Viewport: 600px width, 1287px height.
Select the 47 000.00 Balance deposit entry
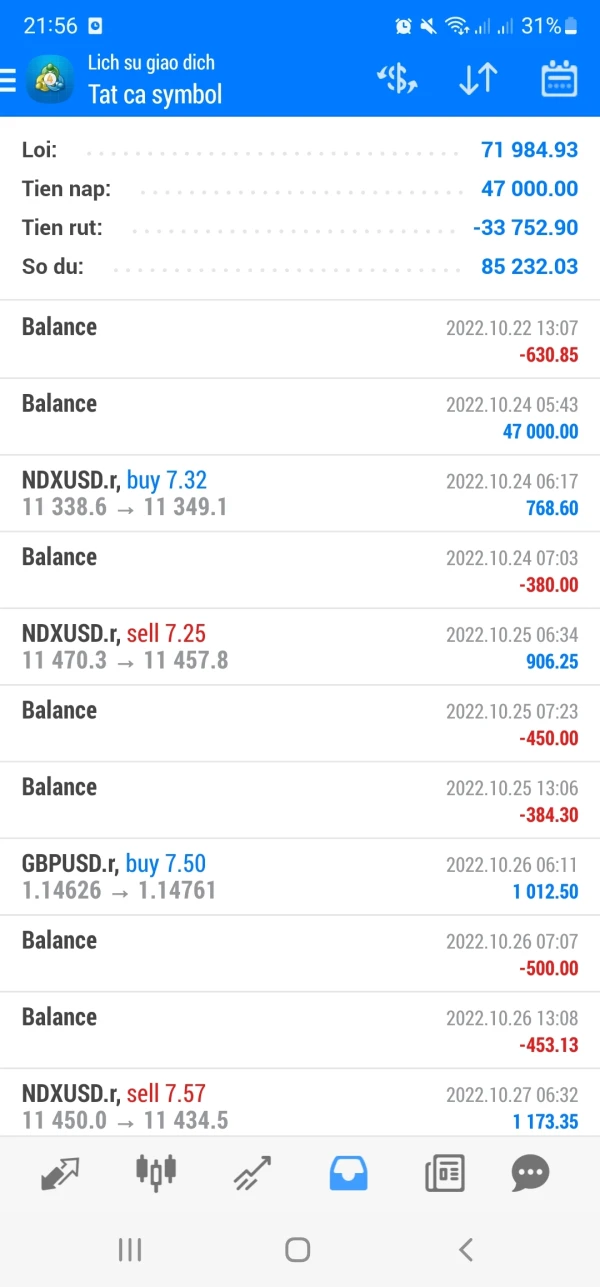pos(300,417)
